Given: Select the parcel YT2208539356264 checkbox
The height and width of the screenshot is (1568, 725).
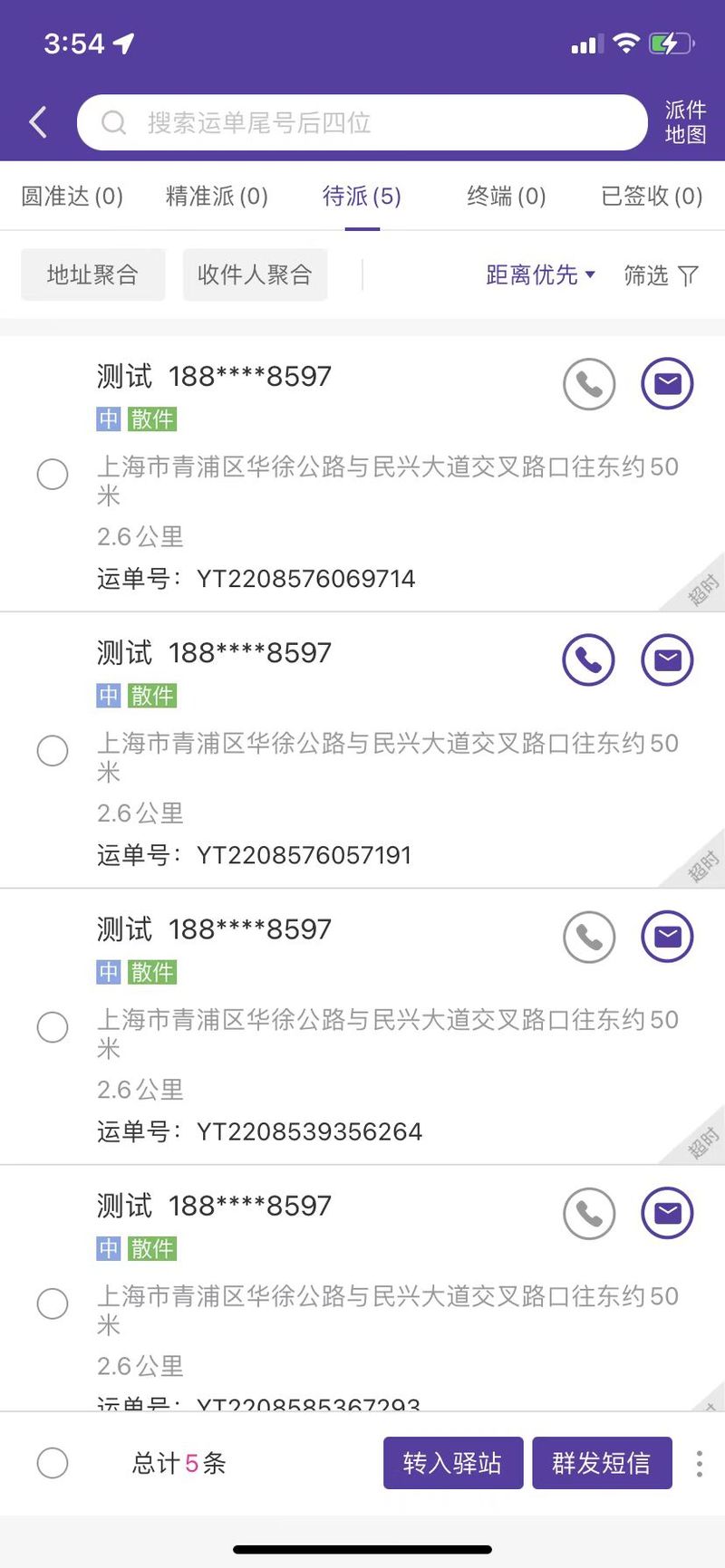Looking at the screenshot, I should pyautogui.click(x=53, y=1027).
